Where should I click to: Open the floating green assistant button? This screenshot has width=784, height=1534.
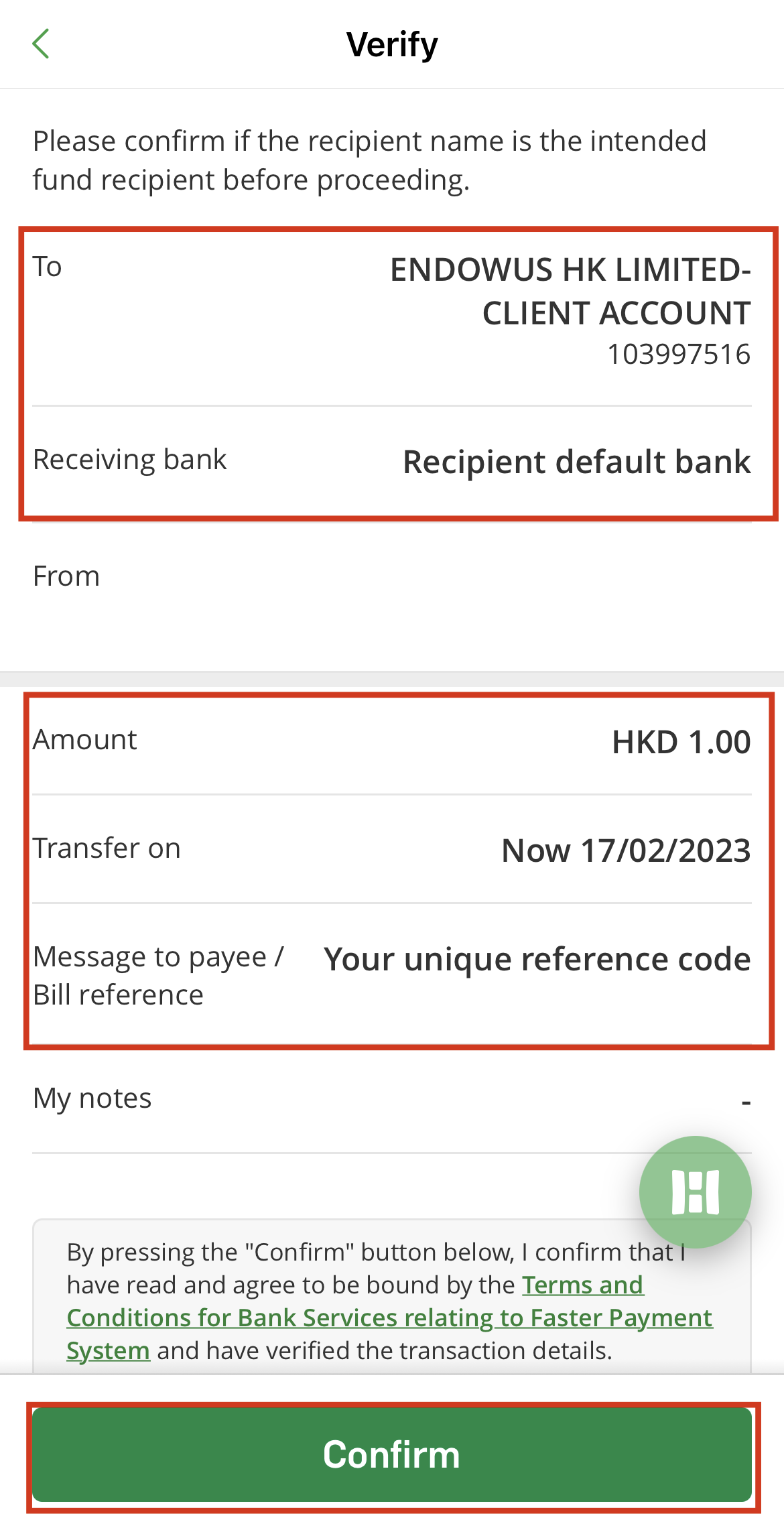coord(695,1192)
